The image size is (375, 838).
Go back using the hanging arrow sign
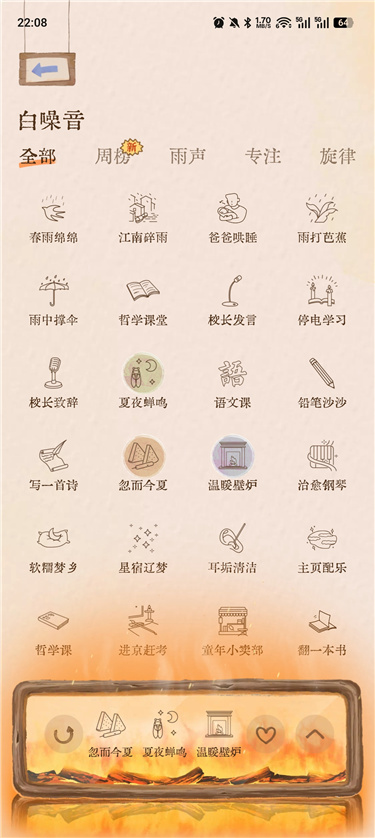[47, 69]
